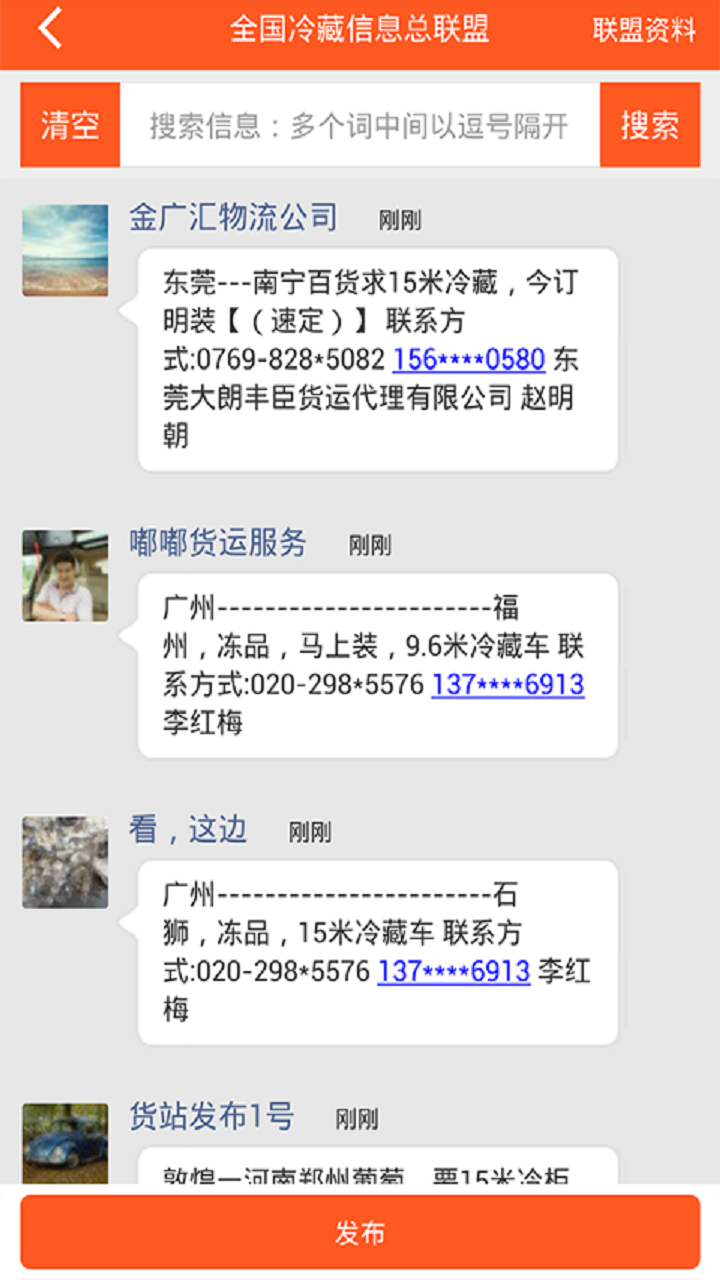The width and height of the screenshot is (720, 1280).
Task: Open 嘟嘟货运服务's profile picture
Action: click(65, 576)
